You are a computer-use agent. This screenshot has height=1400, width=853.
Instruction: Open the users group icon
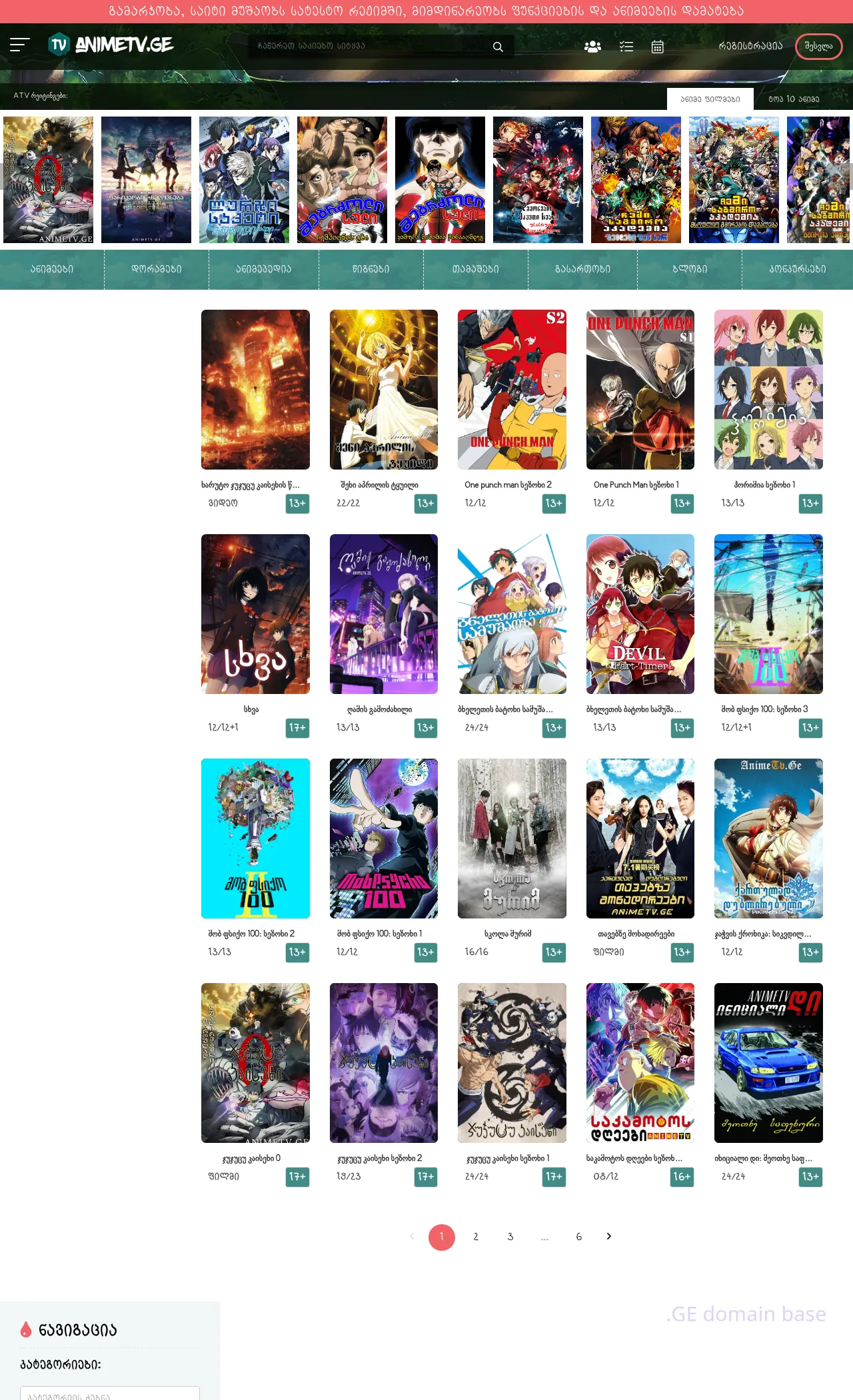point(592,47)
